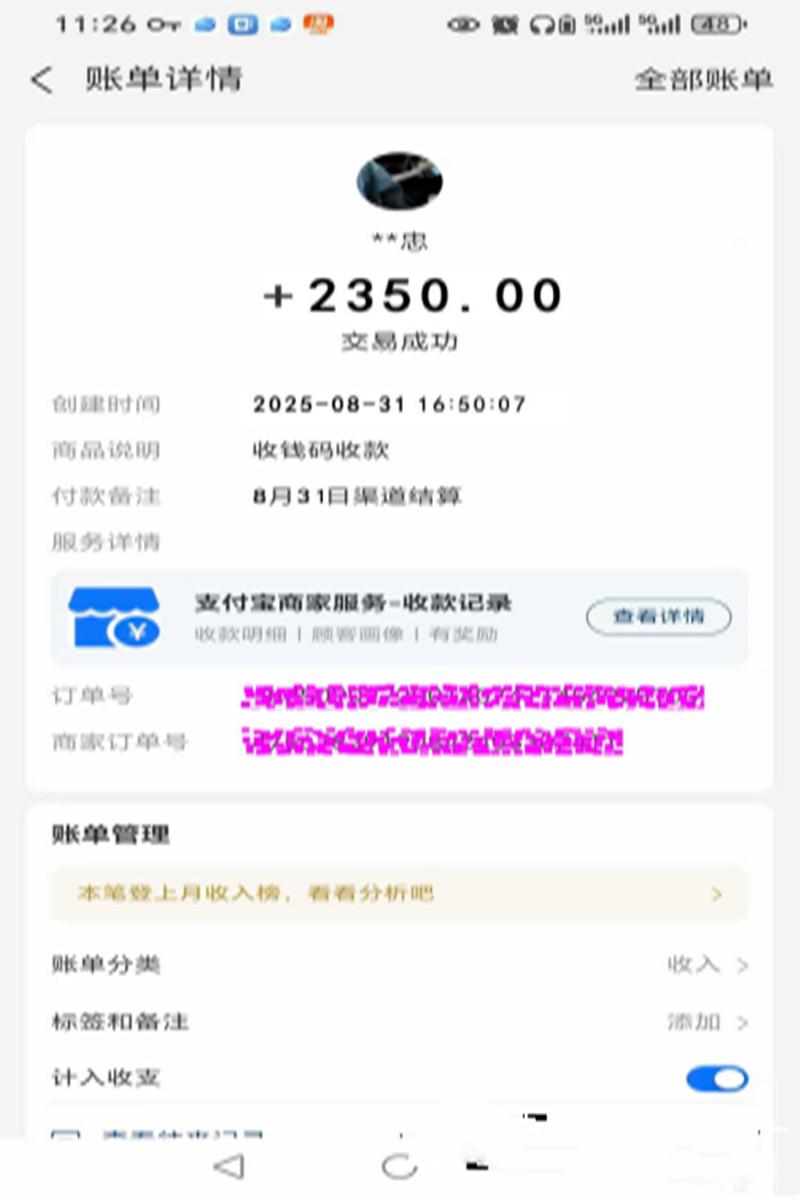This screenshot has height=1200, width=800.
Task: Tap the 查看详情 button
Action: point(658,617)
